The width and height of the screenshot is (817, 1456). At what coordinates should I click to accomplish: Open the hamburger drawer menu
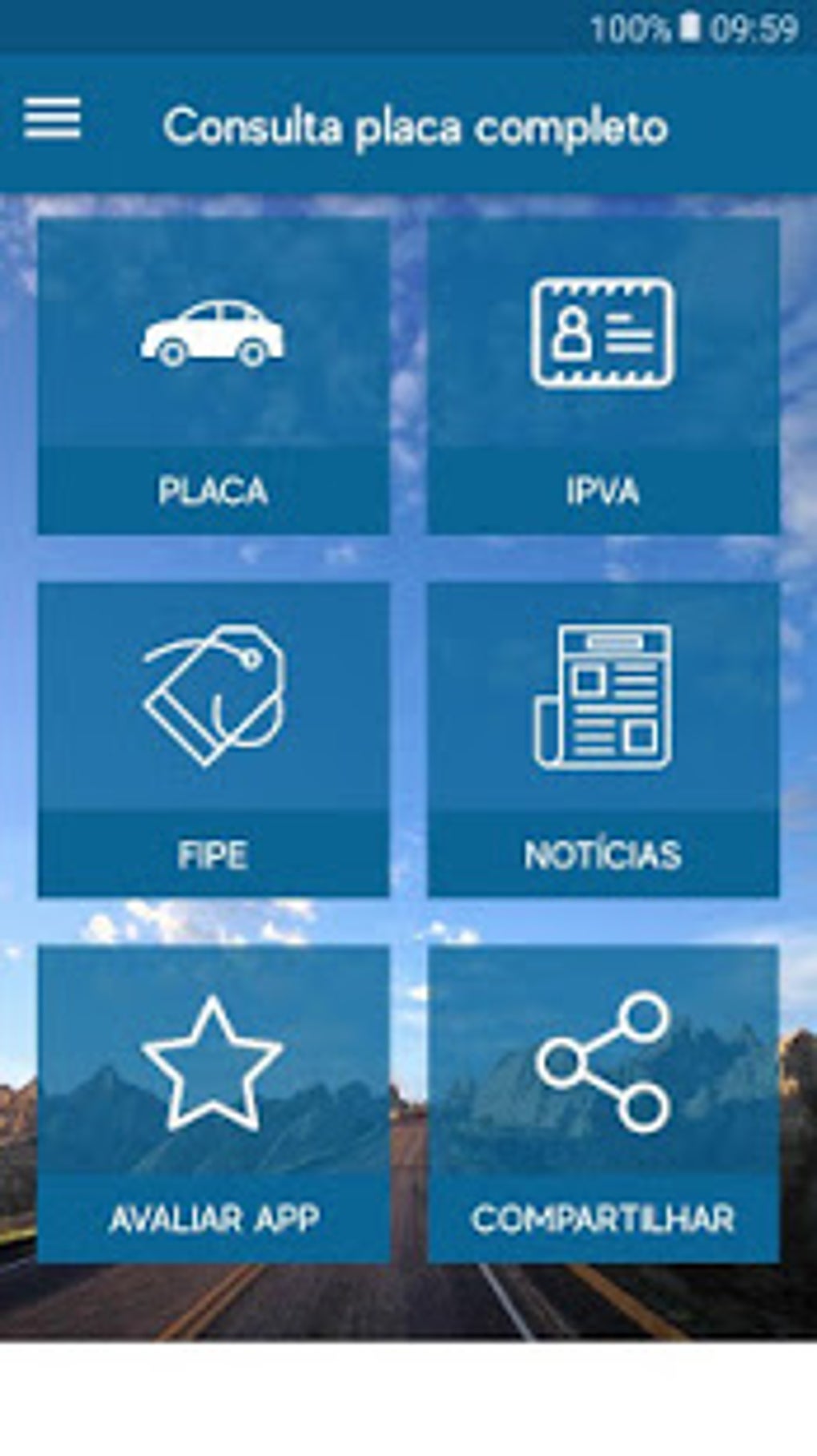pos(52,119)
